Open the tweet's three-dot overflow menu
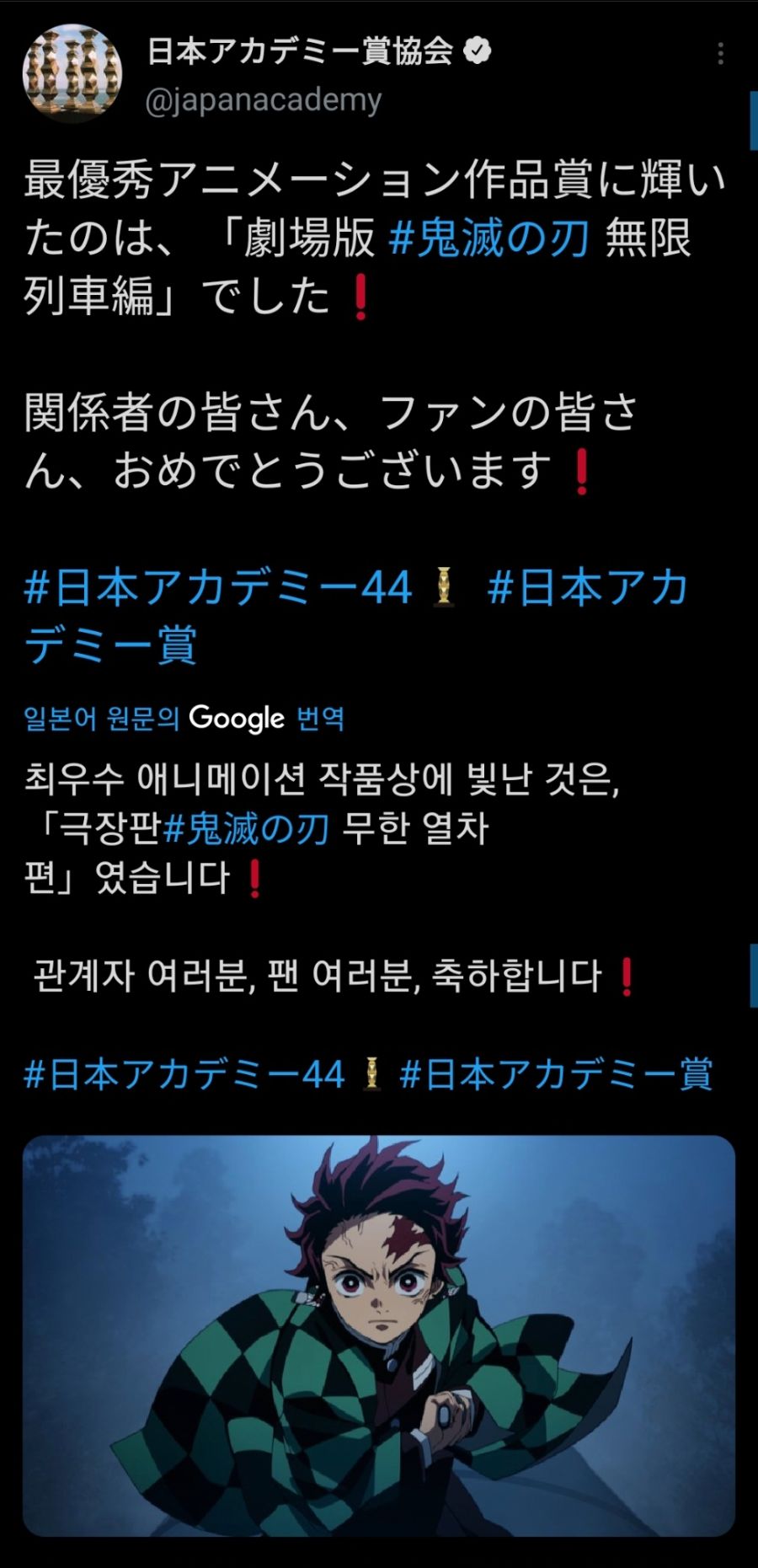Image resolution: width=758 pixels, height=1568 pixels. tap(720, 54)
